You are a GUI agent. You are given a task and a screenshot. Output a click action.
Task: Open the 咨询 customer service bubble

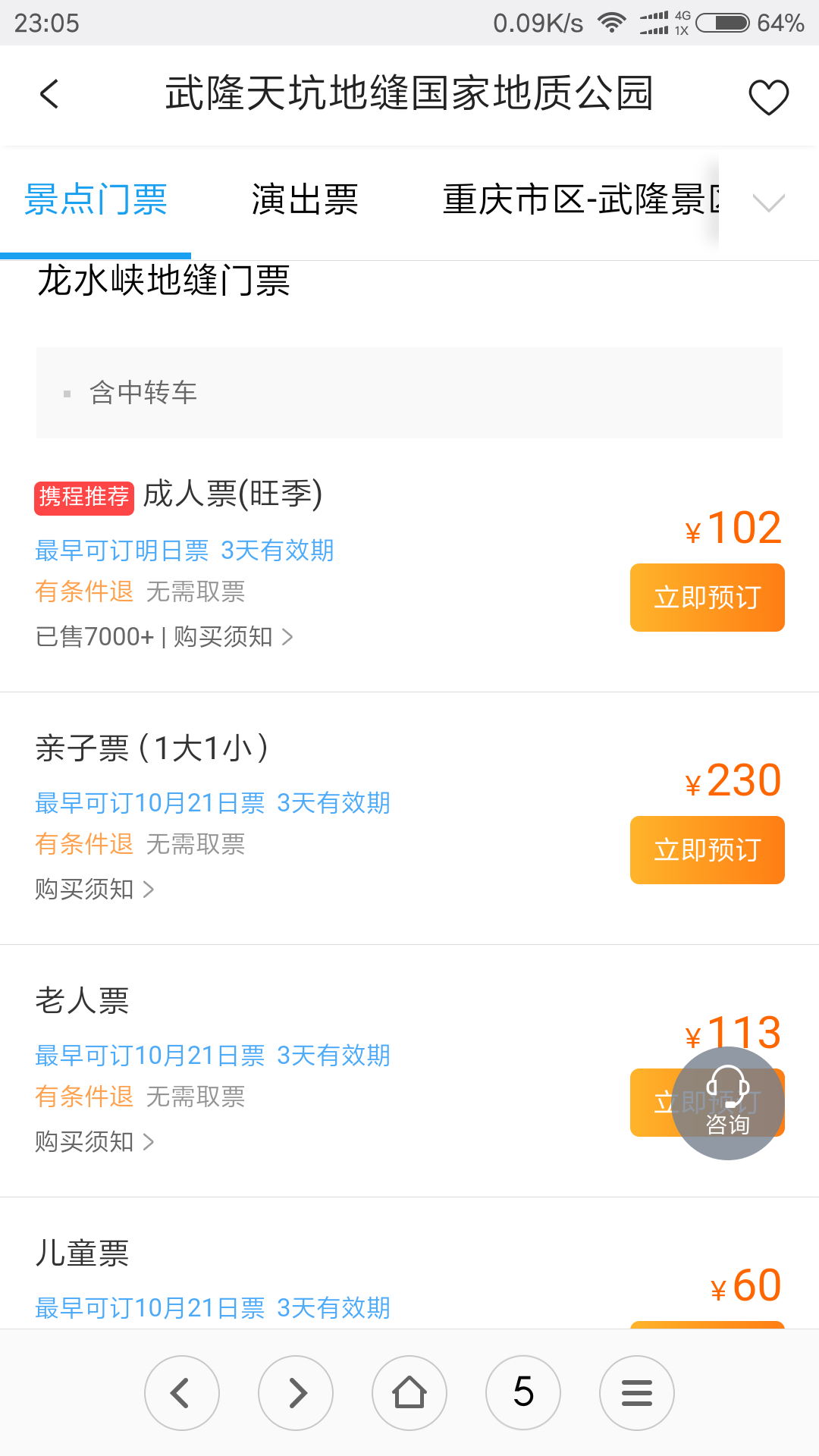tap(728, 1103)
